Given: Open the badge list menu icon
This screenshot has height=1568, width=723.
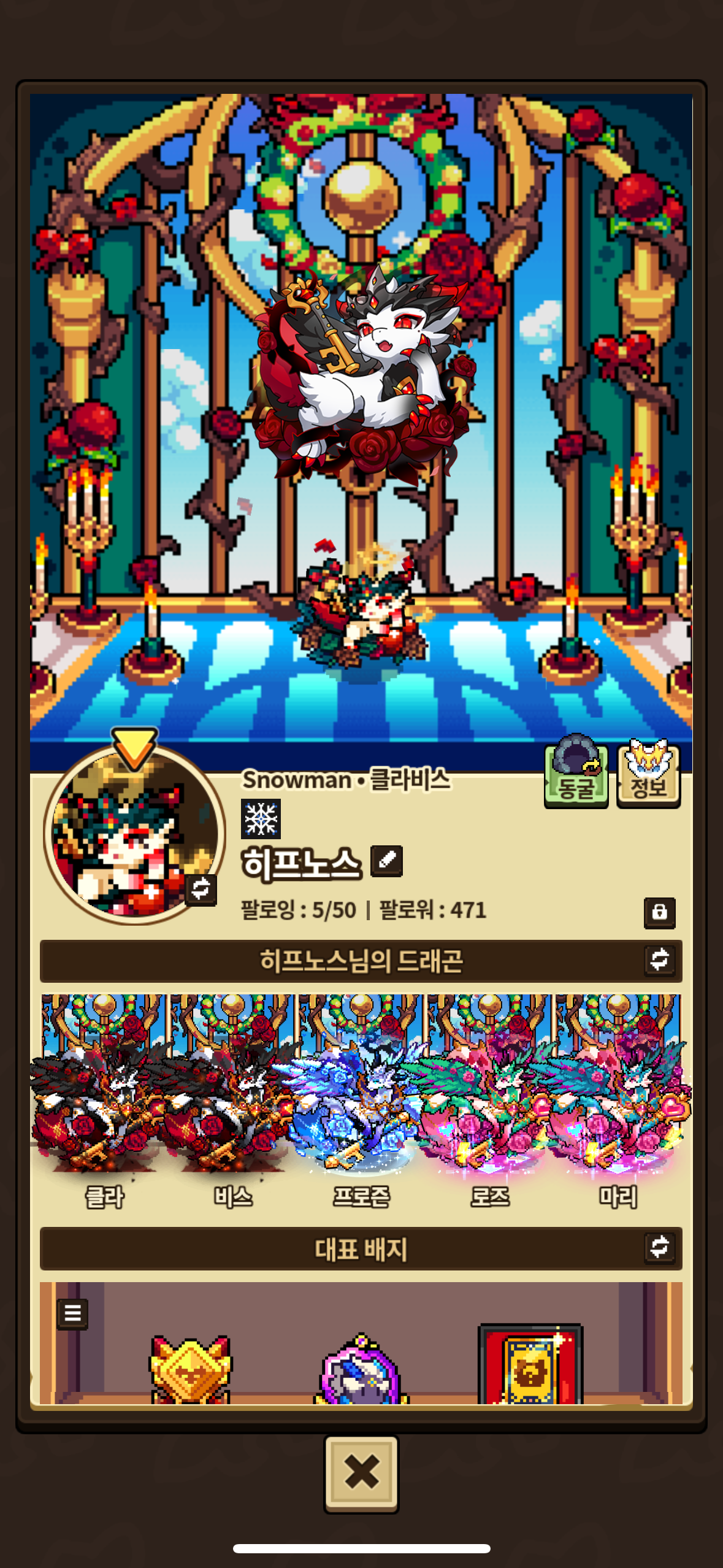Looking at the screenshot, I should [72, 1314].
